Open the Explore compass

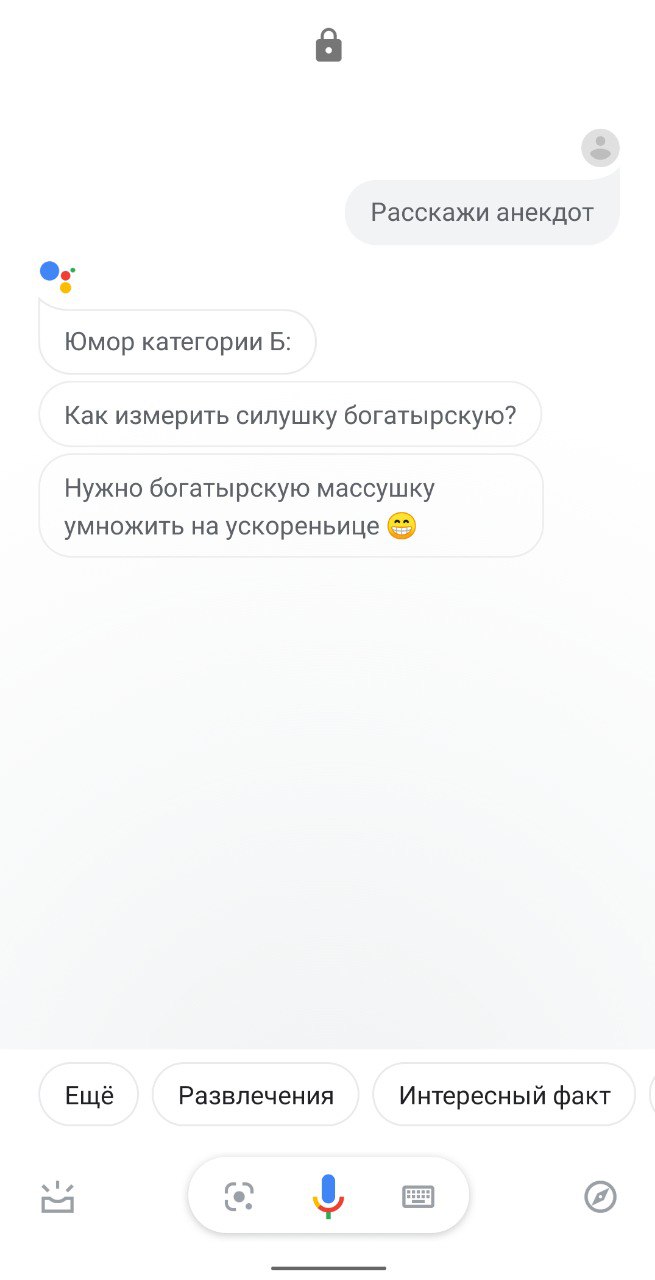pos(600,1196)
